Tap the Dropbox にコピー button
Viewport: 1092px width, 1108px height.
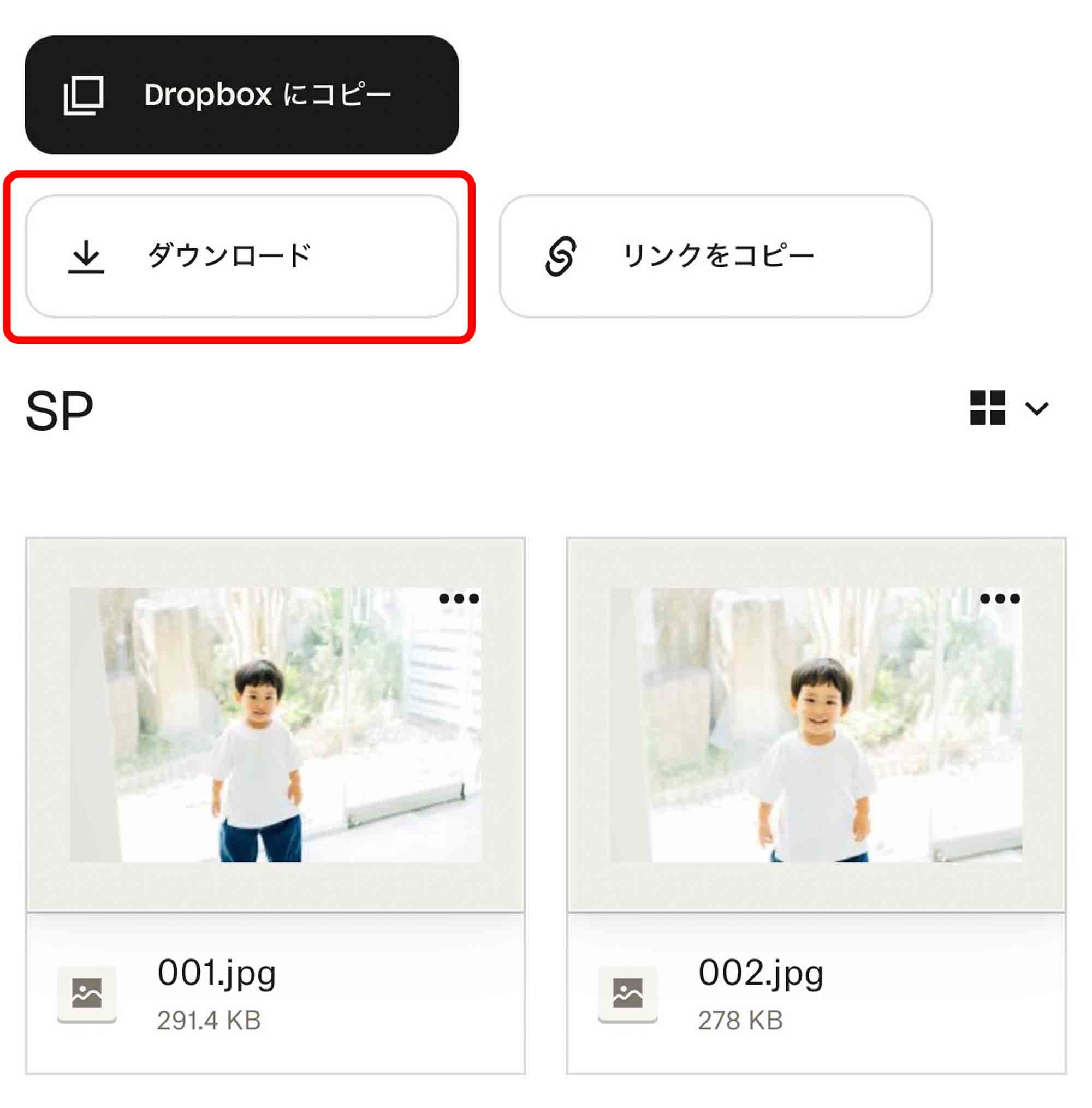click(241, 95)
